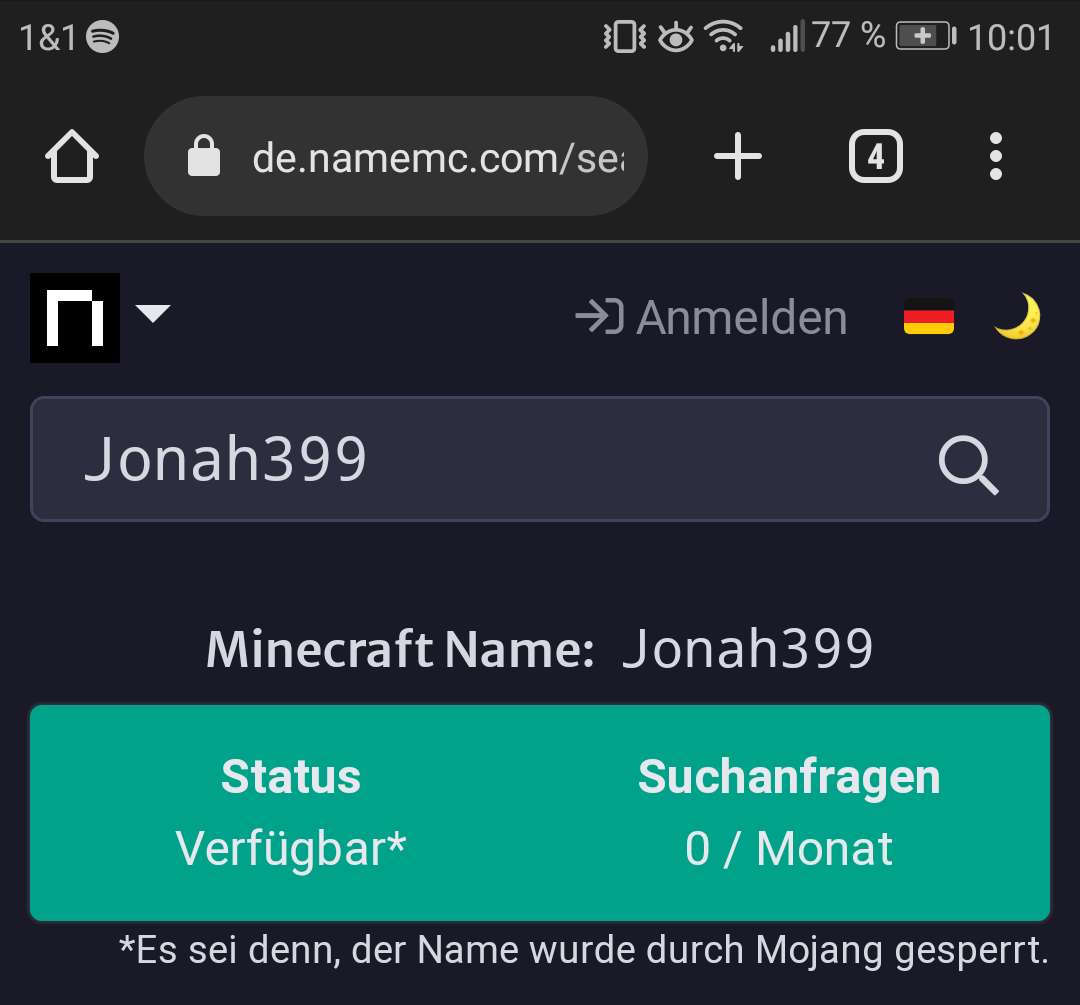Image resolution: width=1080 pixels, height=1005 pixels.
Task: Open a new browser tab
Action: (x=738, y=157)
